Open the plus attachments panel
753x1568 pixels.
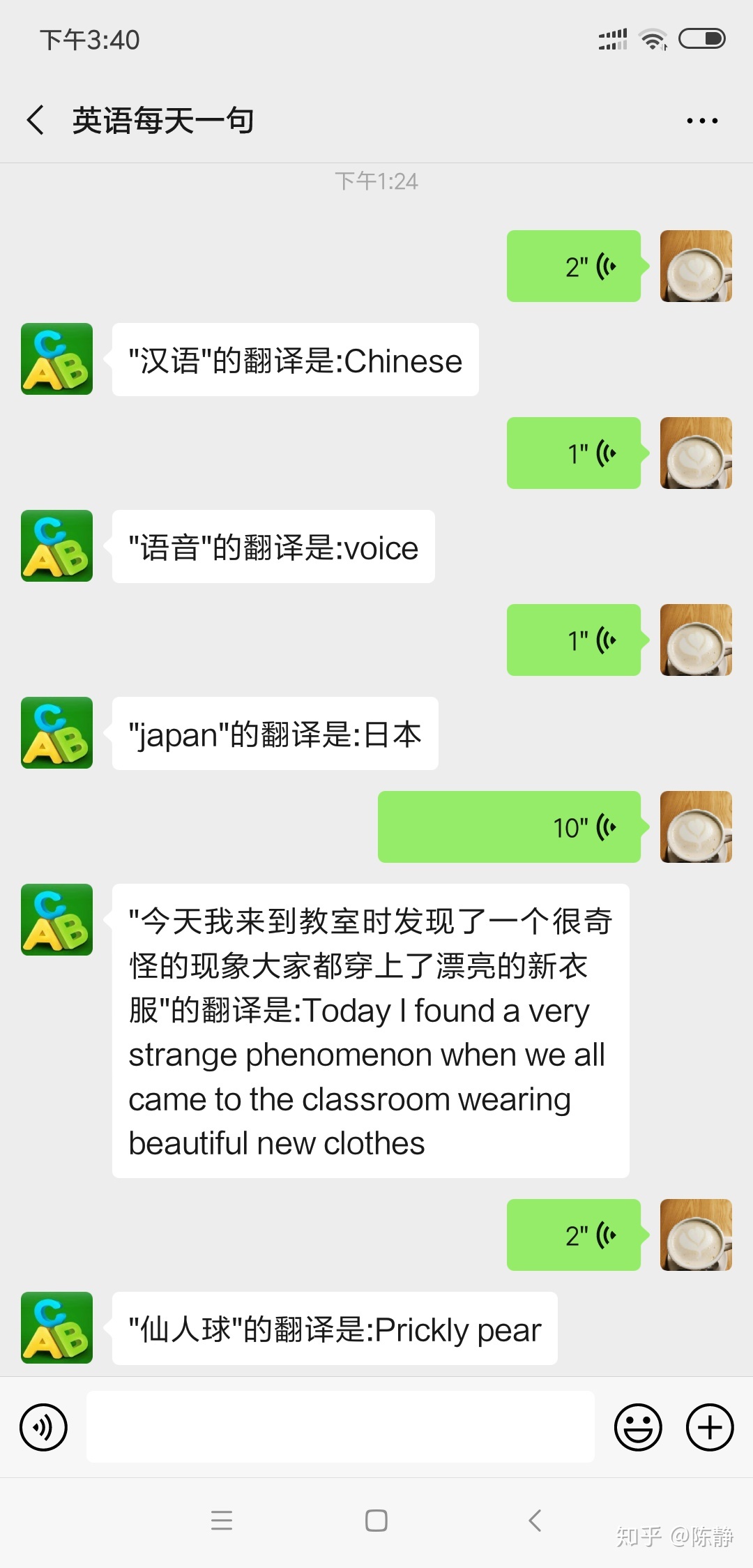pos(710,1427)
